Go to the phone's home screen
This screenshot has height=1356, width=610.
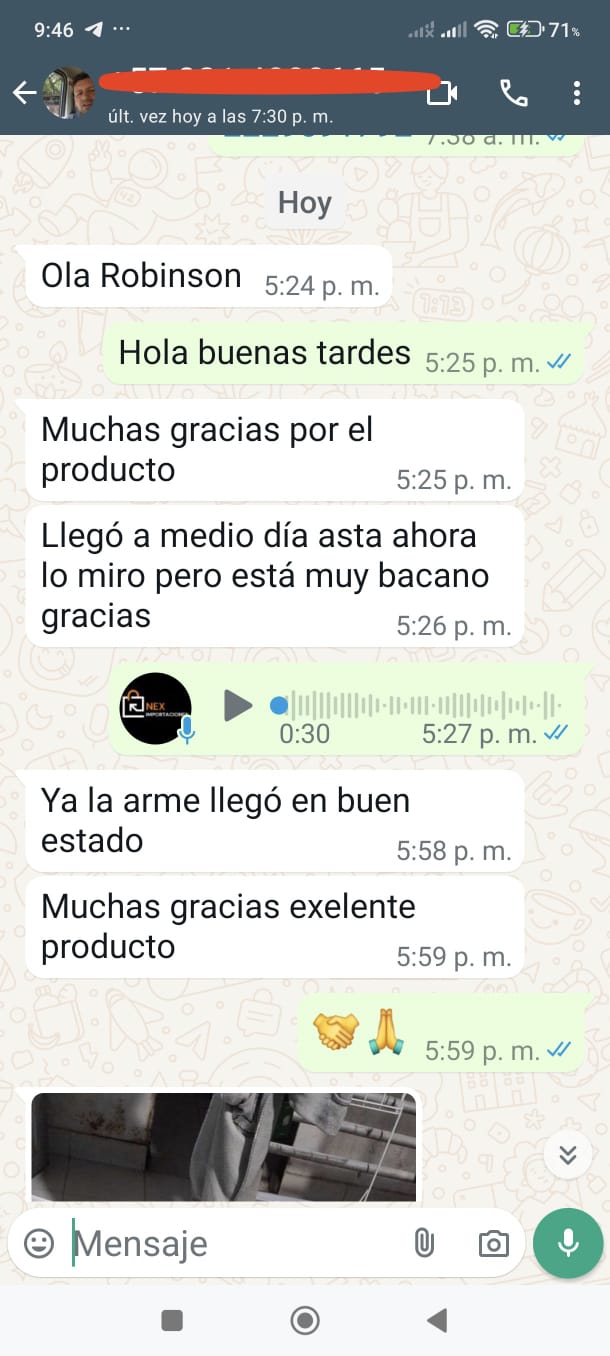pos(305,1320)
